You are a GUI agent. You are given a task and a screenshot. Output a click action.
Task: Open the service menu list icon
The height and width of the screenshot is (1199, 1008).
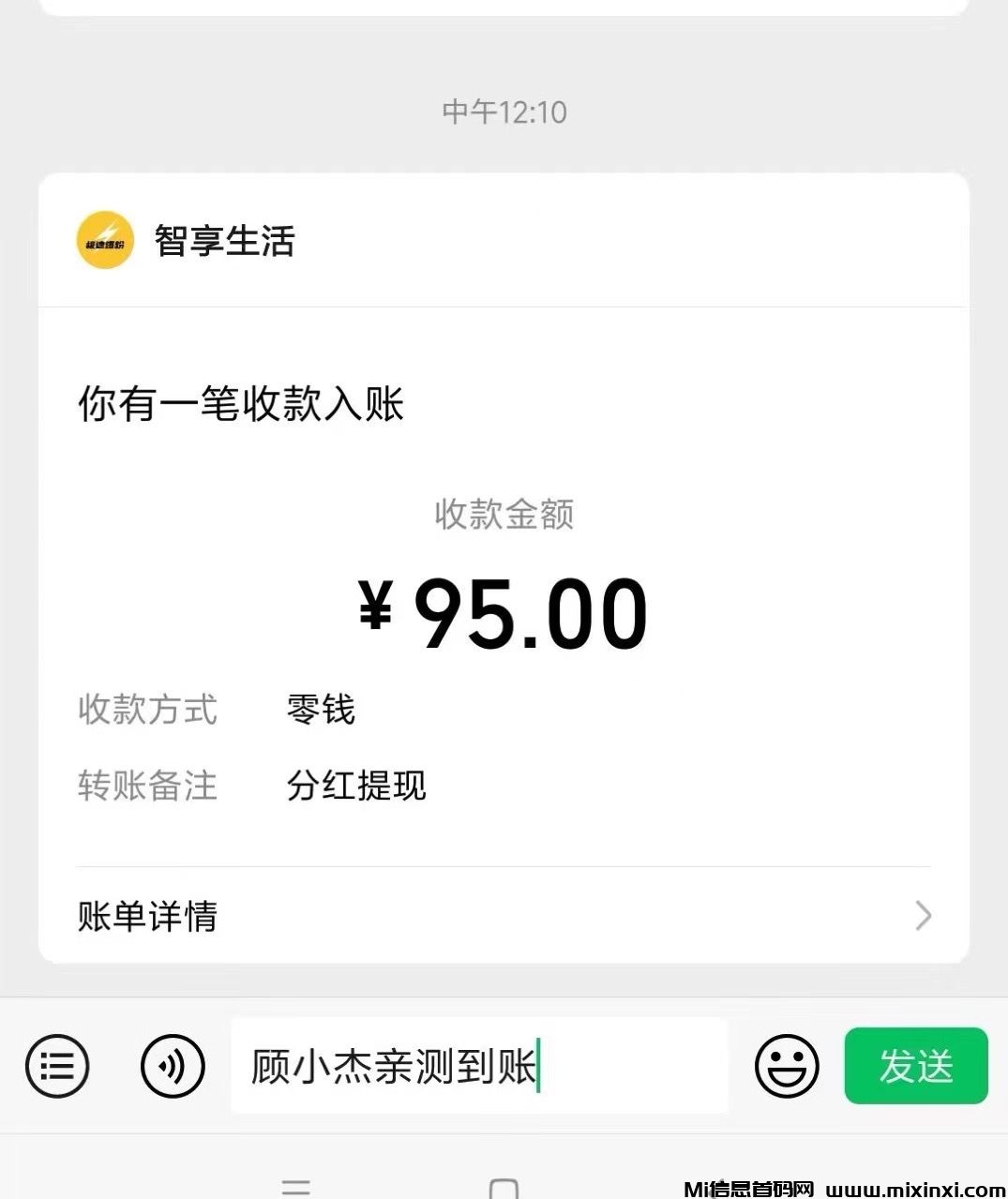coord(57,1066)
